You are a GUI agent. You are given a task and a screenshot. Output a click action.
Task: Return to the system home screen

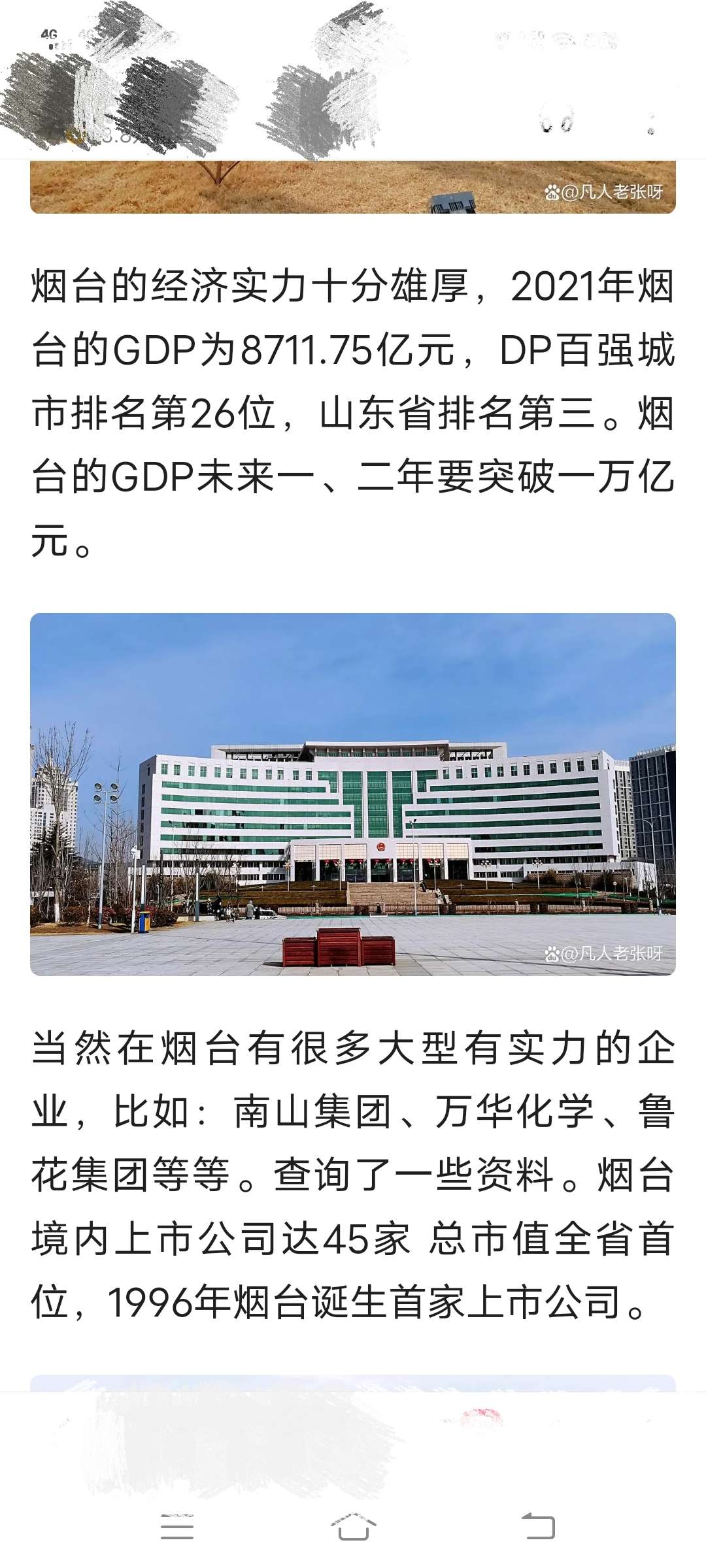[x=353, y=1527]
